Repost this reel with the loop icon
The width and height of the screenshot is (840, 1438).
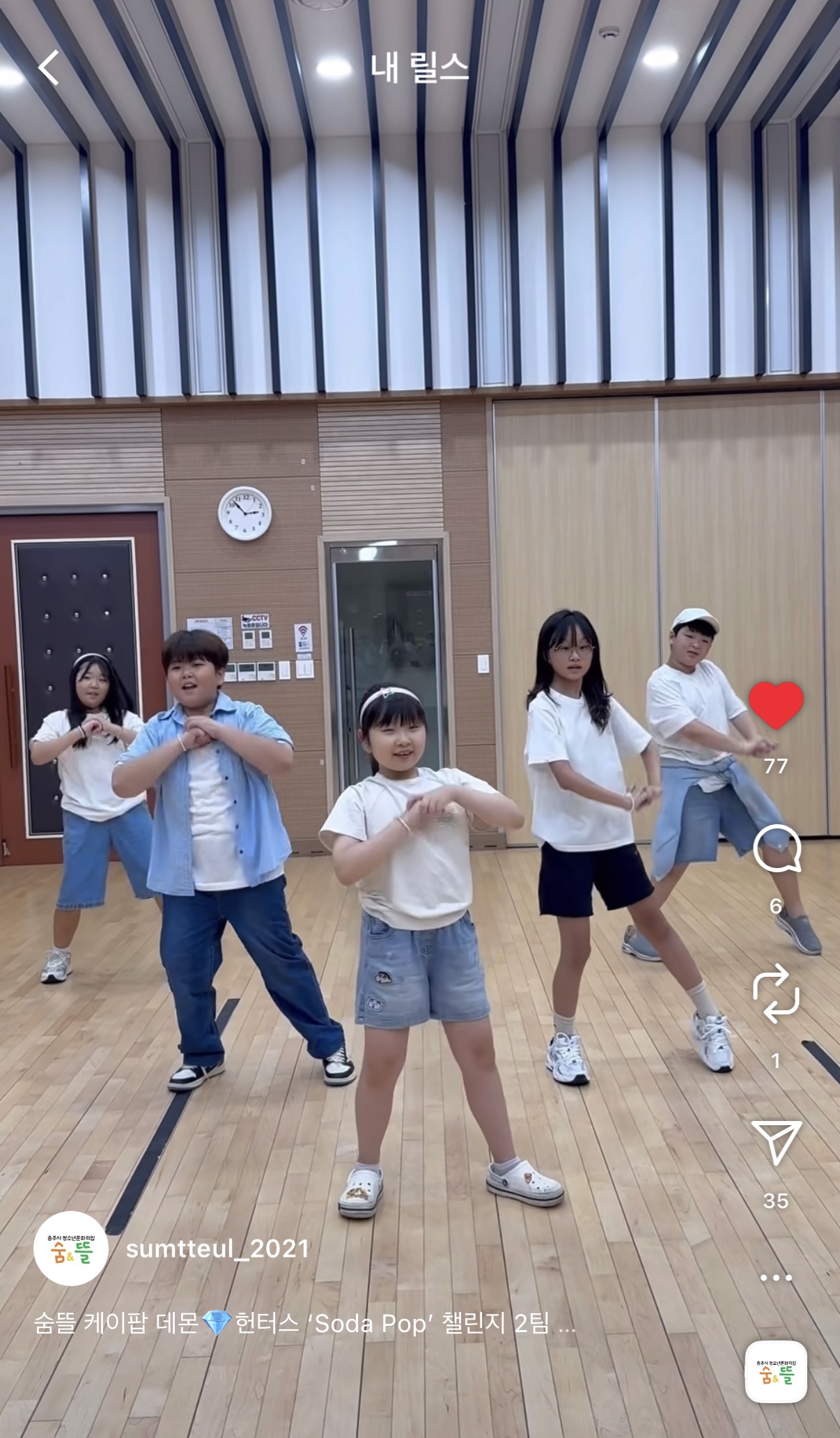tap(776, 994)
